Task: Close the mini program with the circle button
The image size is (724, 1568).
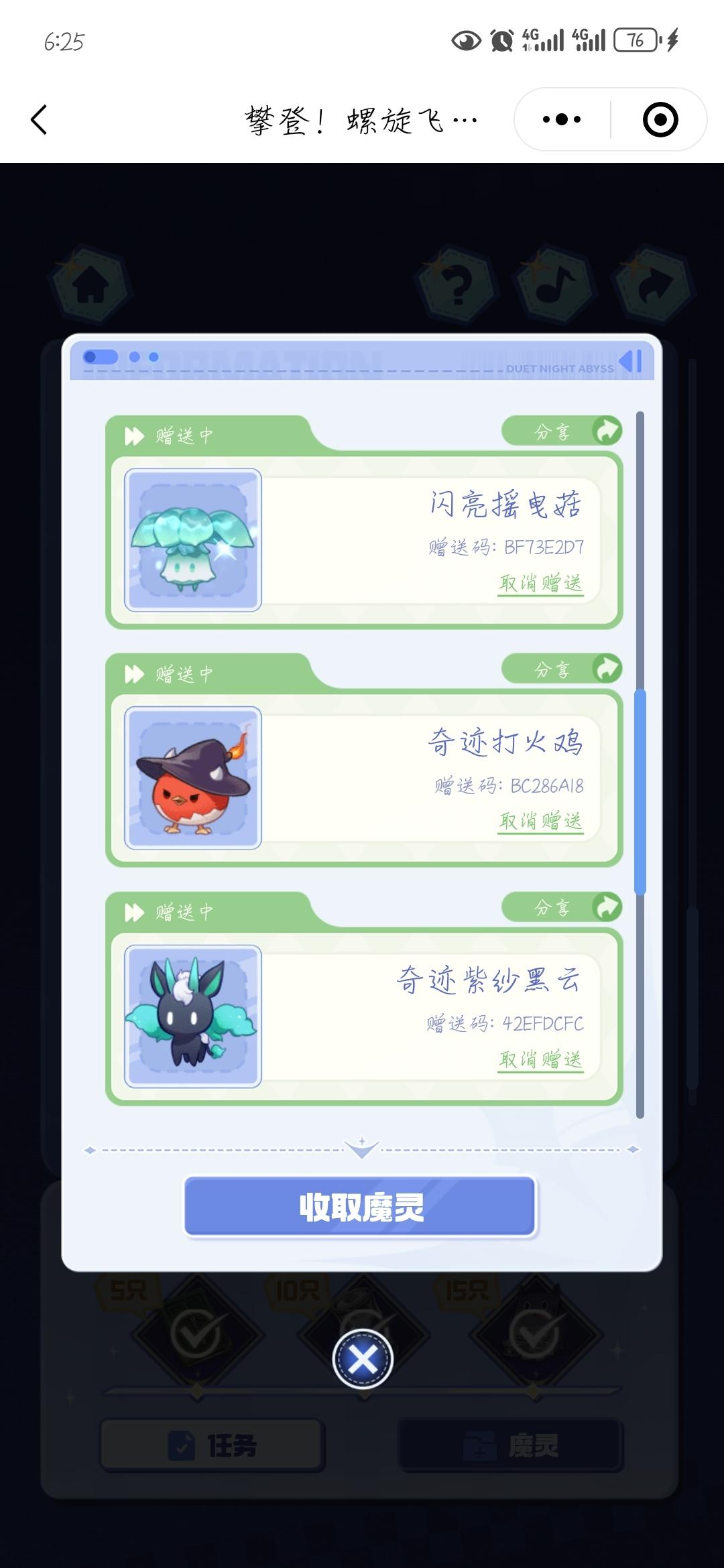Action: [660, 120]
